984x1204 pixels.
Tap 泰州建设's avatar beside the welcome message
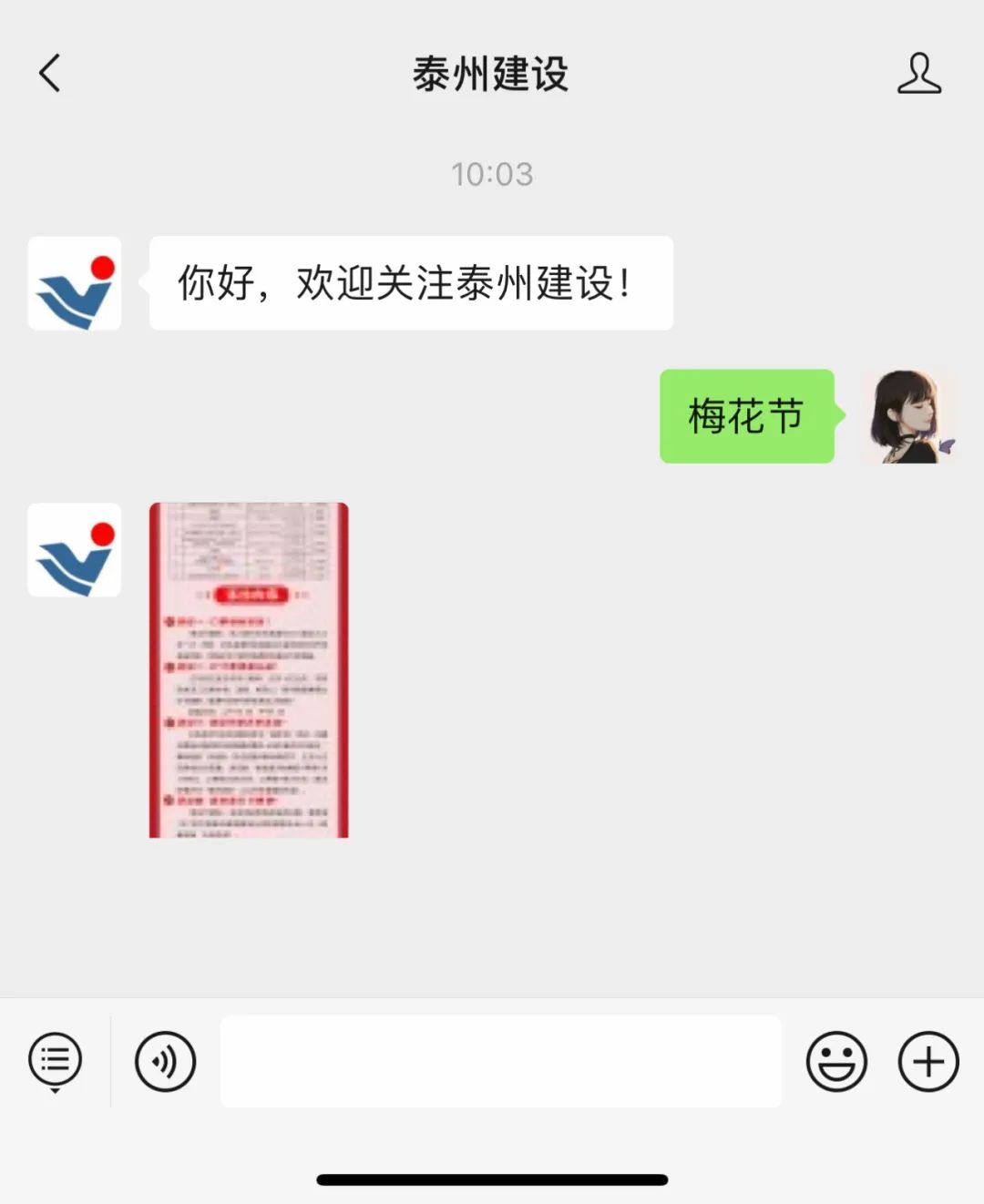(75, 283)
